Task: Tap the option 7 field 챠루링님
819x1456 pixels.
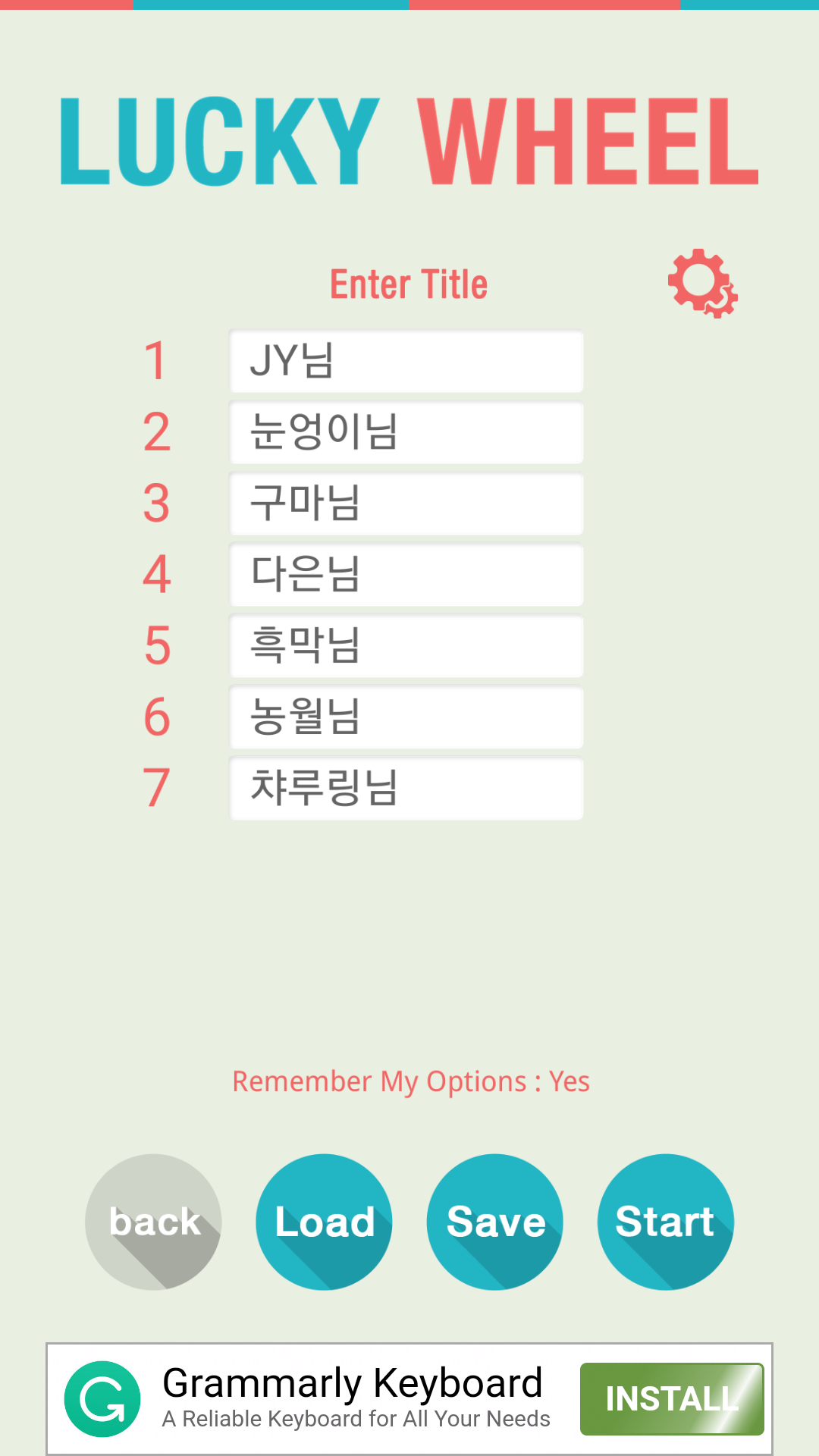Action: (x=406, y=789)
